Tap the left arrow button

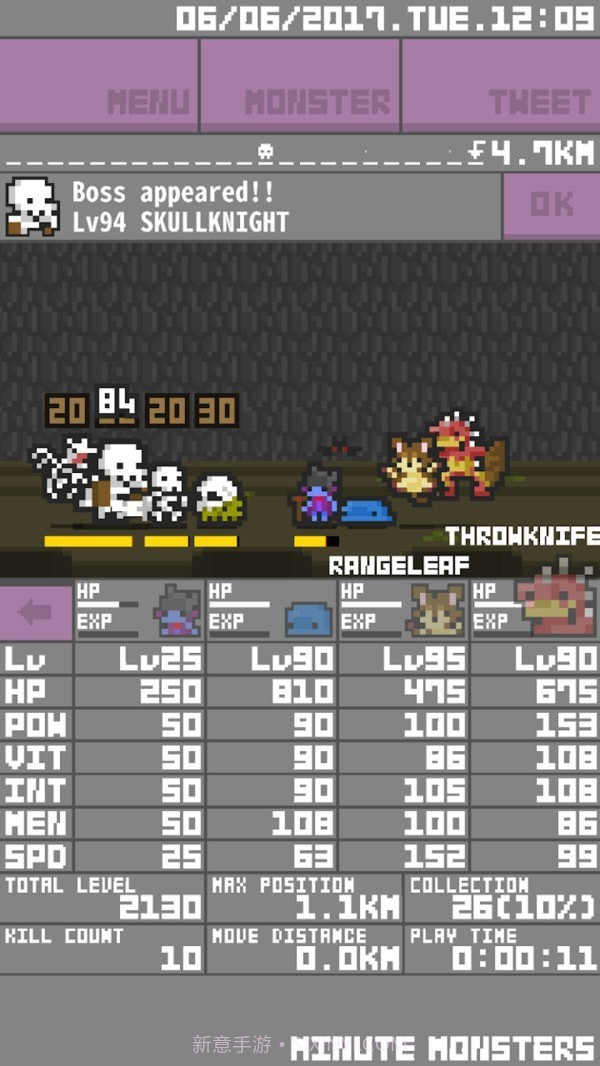(36, 612)
